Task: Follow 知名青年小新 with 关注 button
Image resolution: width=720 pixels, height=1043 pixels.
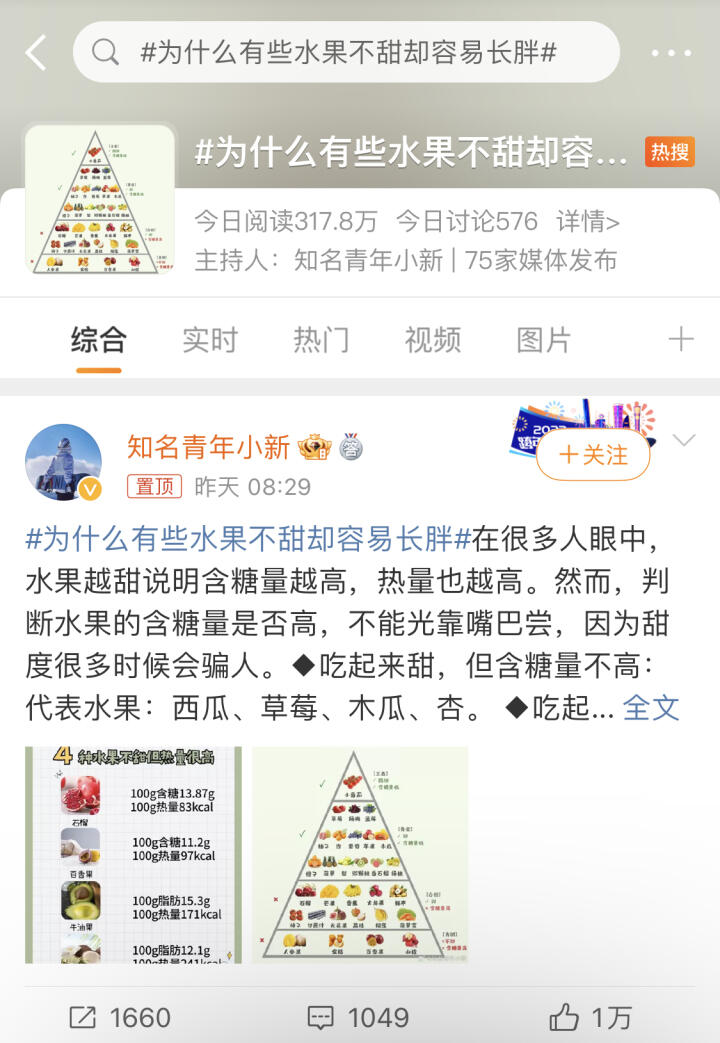Action: 593,456
